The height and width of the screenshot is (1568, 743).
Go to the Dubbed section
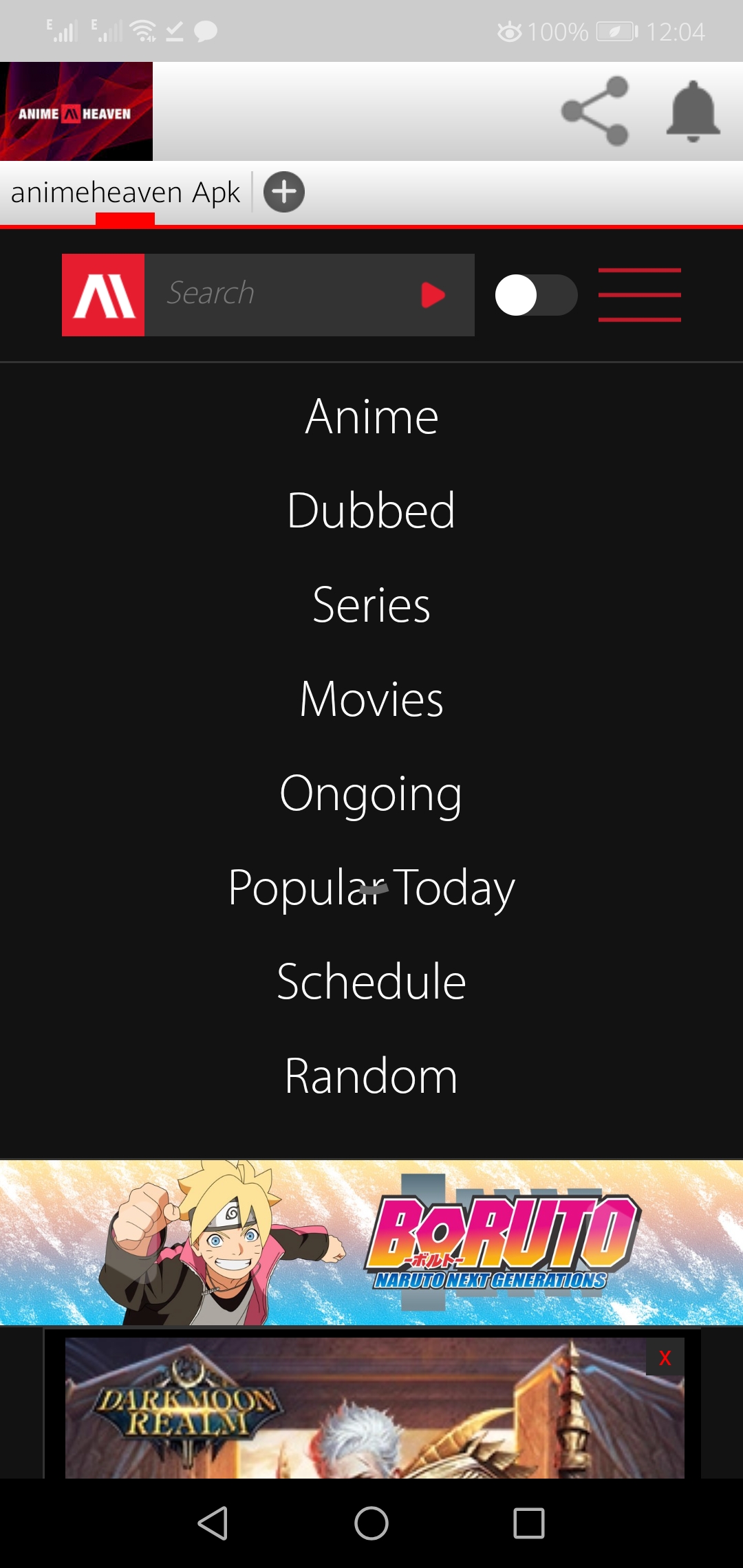[371, 511]
